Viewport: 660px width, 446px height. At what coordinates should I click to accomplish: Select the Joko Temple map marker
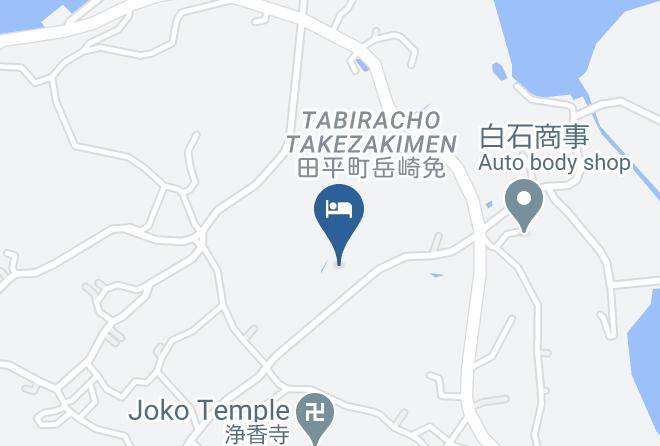point(315,418)
